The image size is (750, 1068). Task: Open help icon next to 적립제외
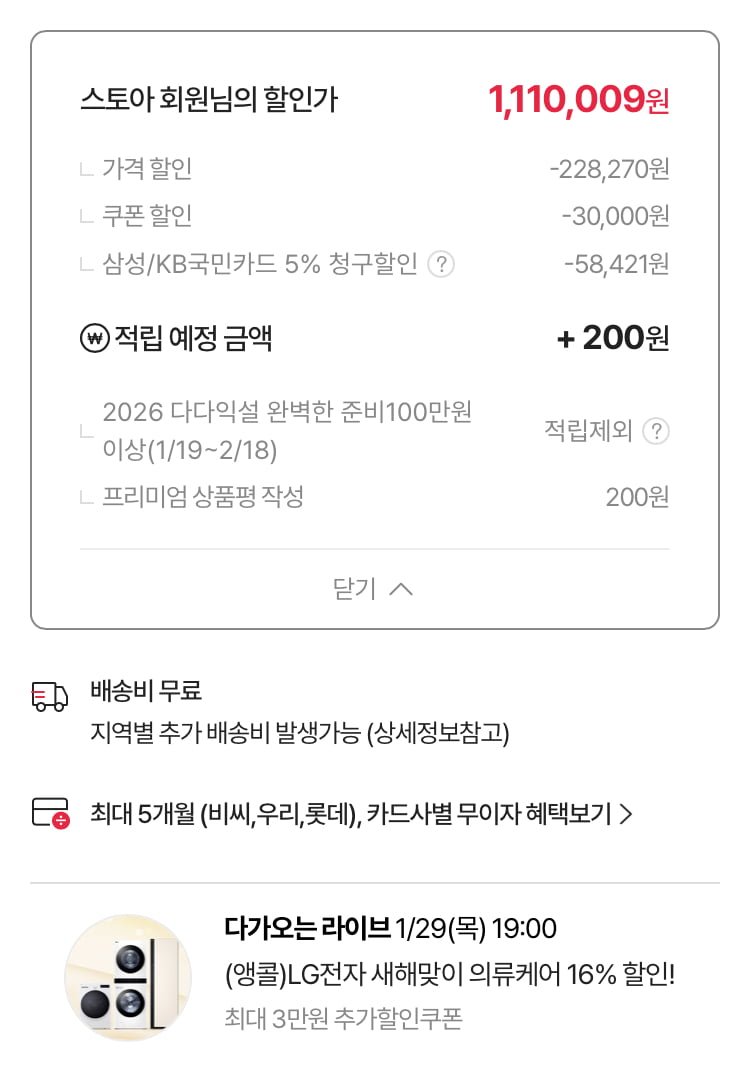tap(655, 431)
